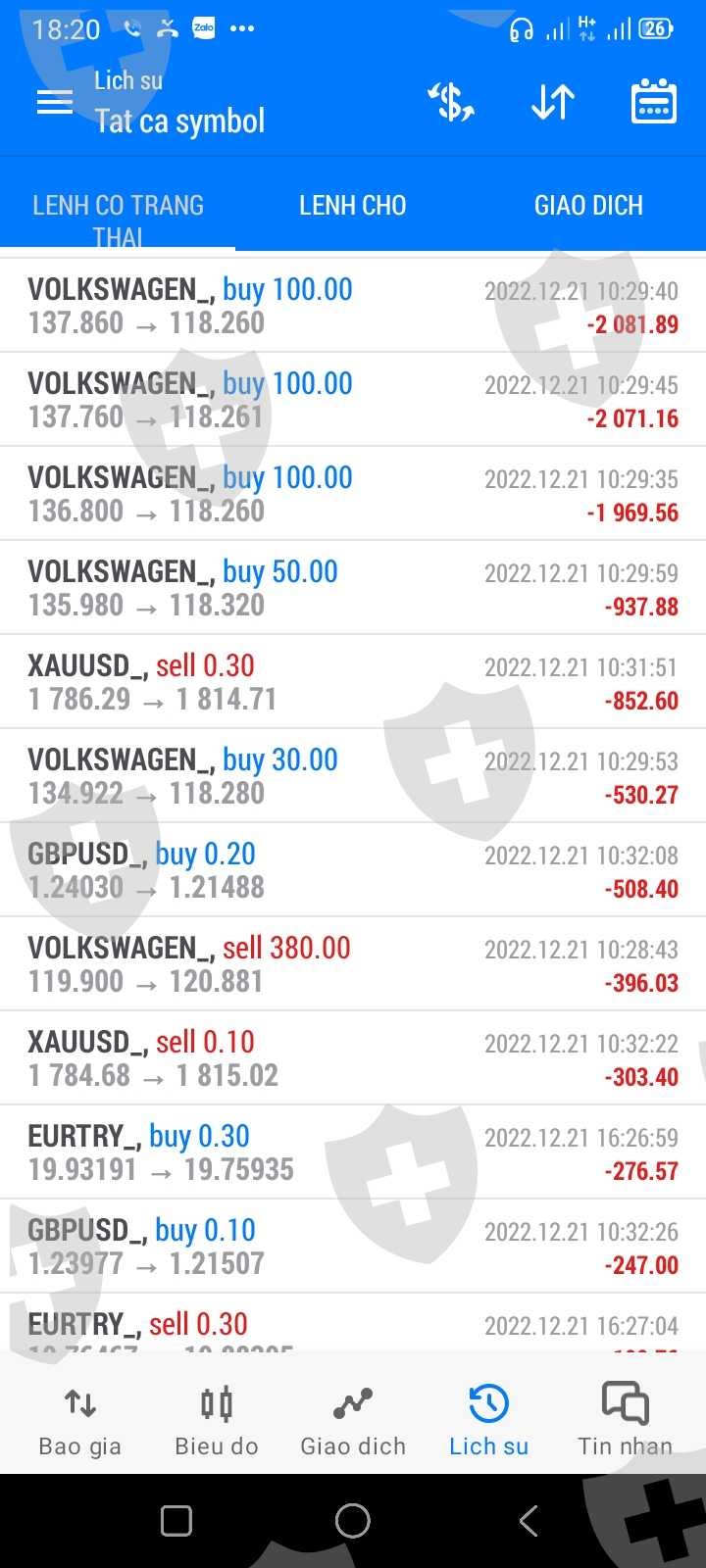Open the Volkswagen sell 380.00 trade
The height and width of the screenshot is (1568, 706).
[x=353, y=964]
